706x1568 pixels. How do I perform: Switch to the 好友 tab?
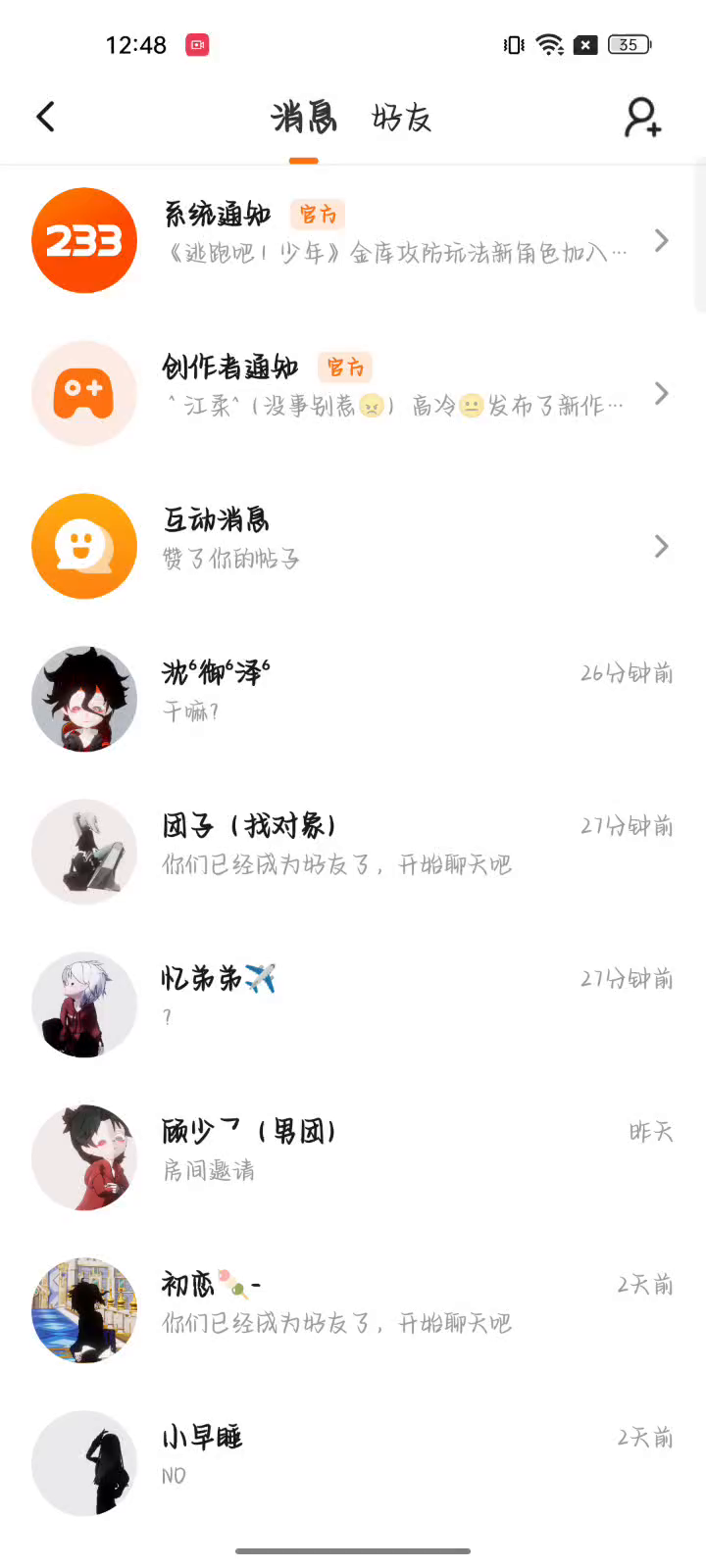point(402,119)
